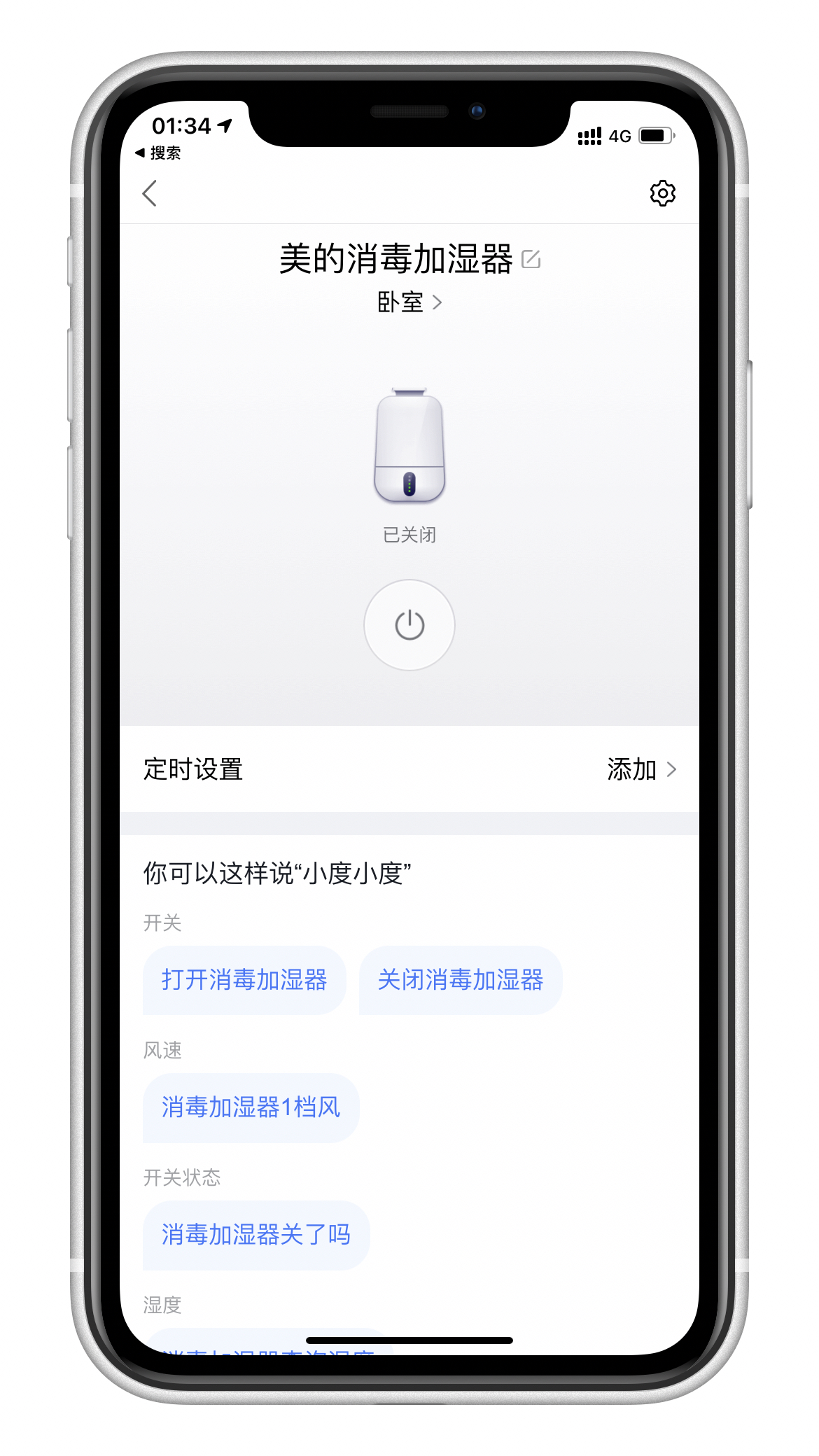
Task: Tap the cellular signal indicator
Action: coord(591,134)
